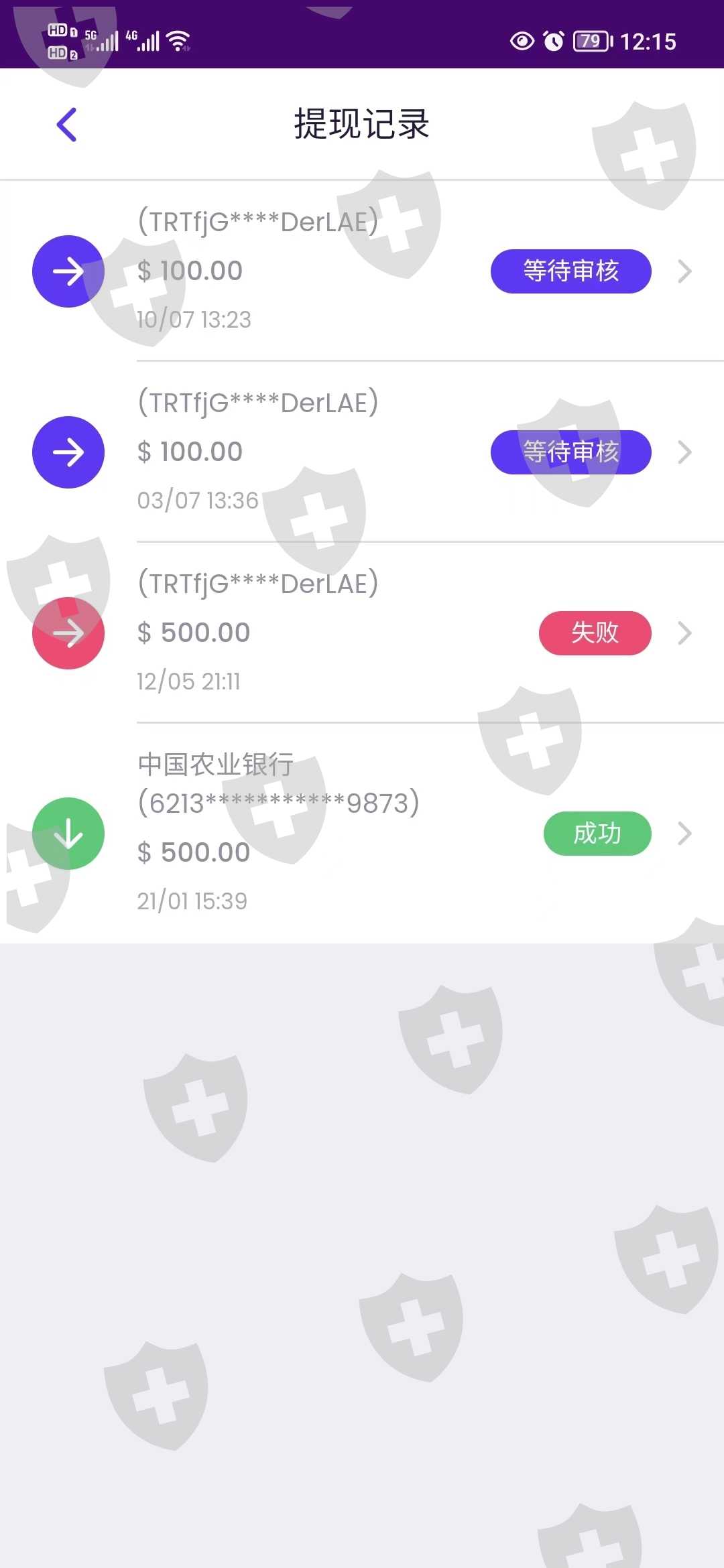Open the $100.00 withdrawal dated 10/07 13:23
Screen dimensions: 724x1568
pos(362,271)
